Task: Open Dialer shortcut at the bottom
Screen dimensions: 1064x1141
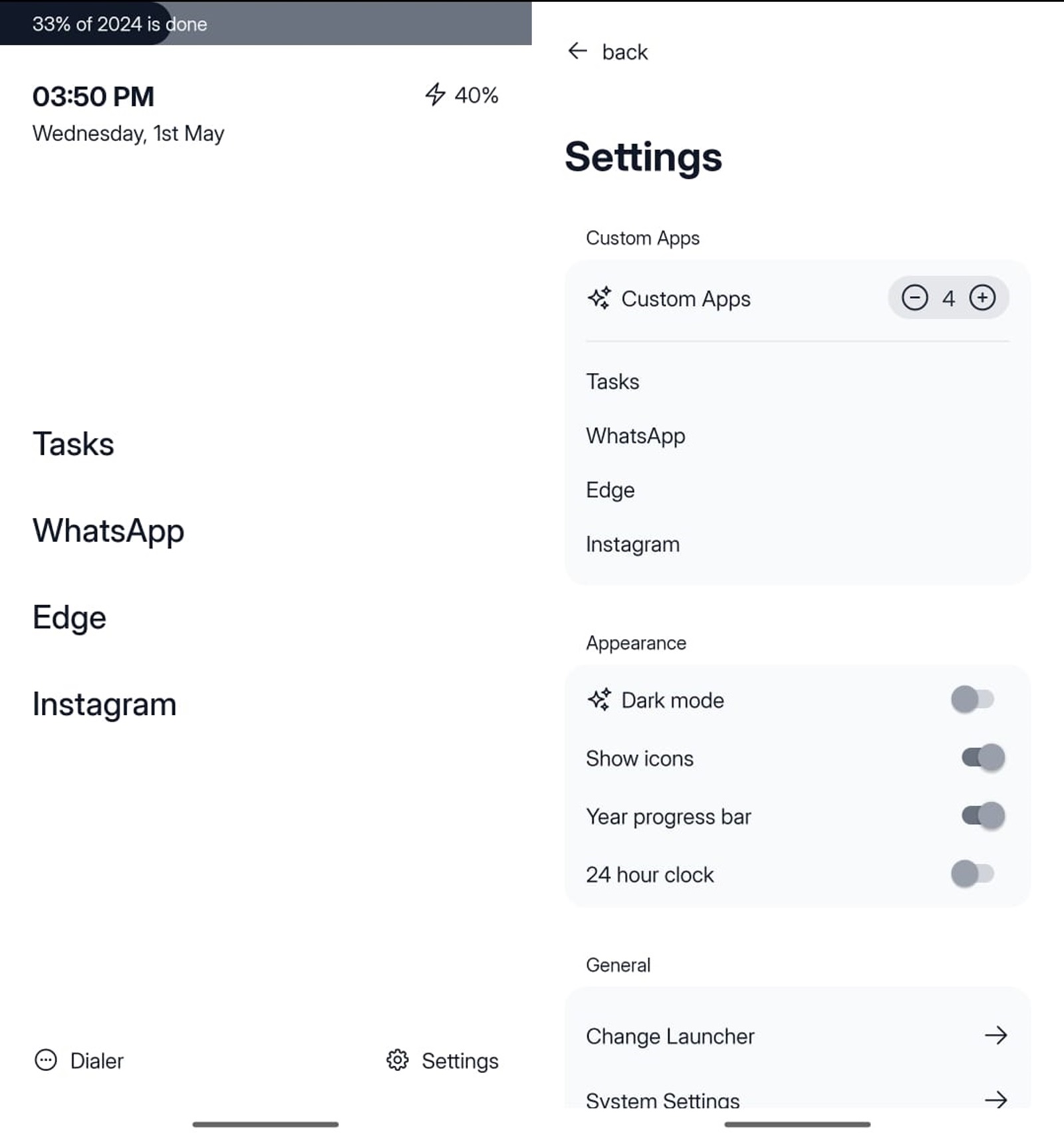Action: (x=79, y=1061)
